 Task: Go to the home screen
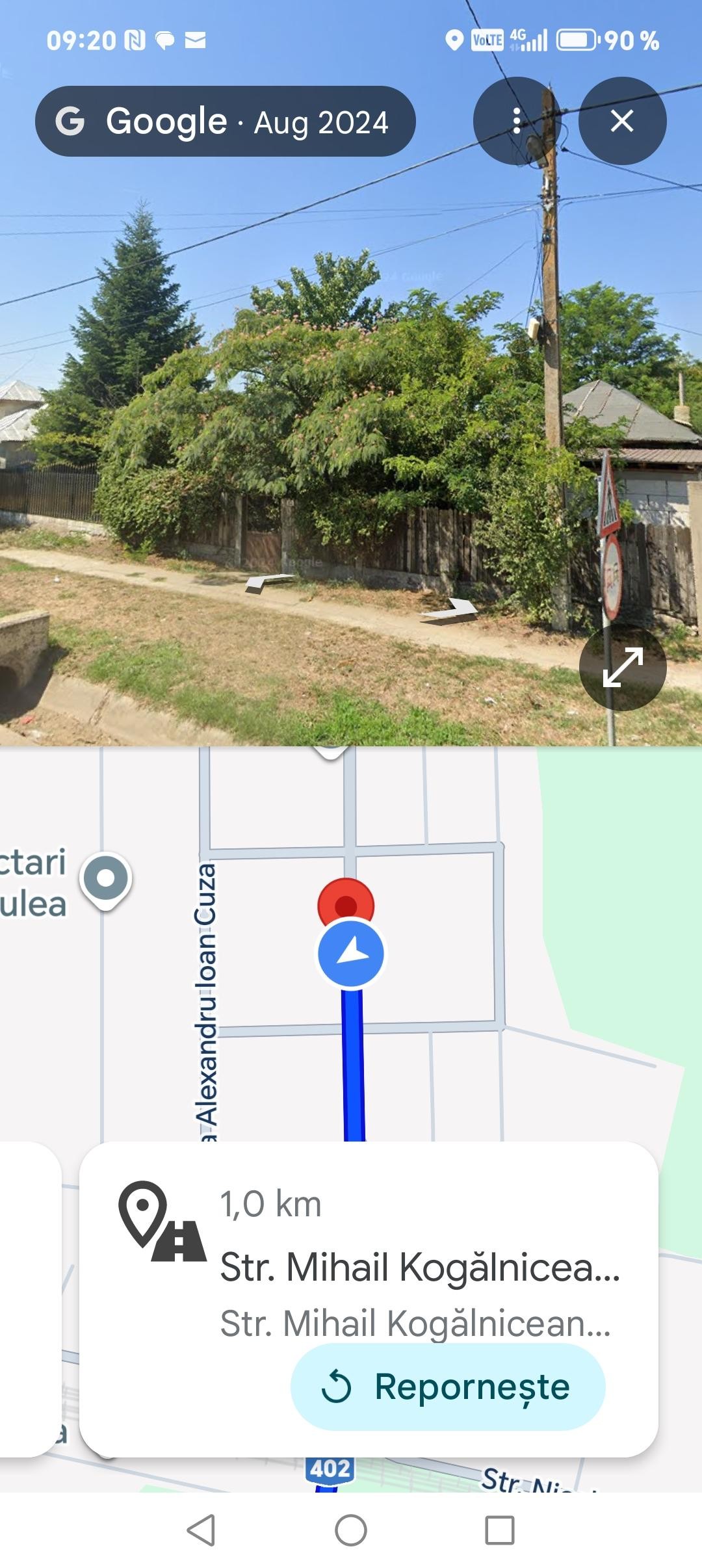351,1530
